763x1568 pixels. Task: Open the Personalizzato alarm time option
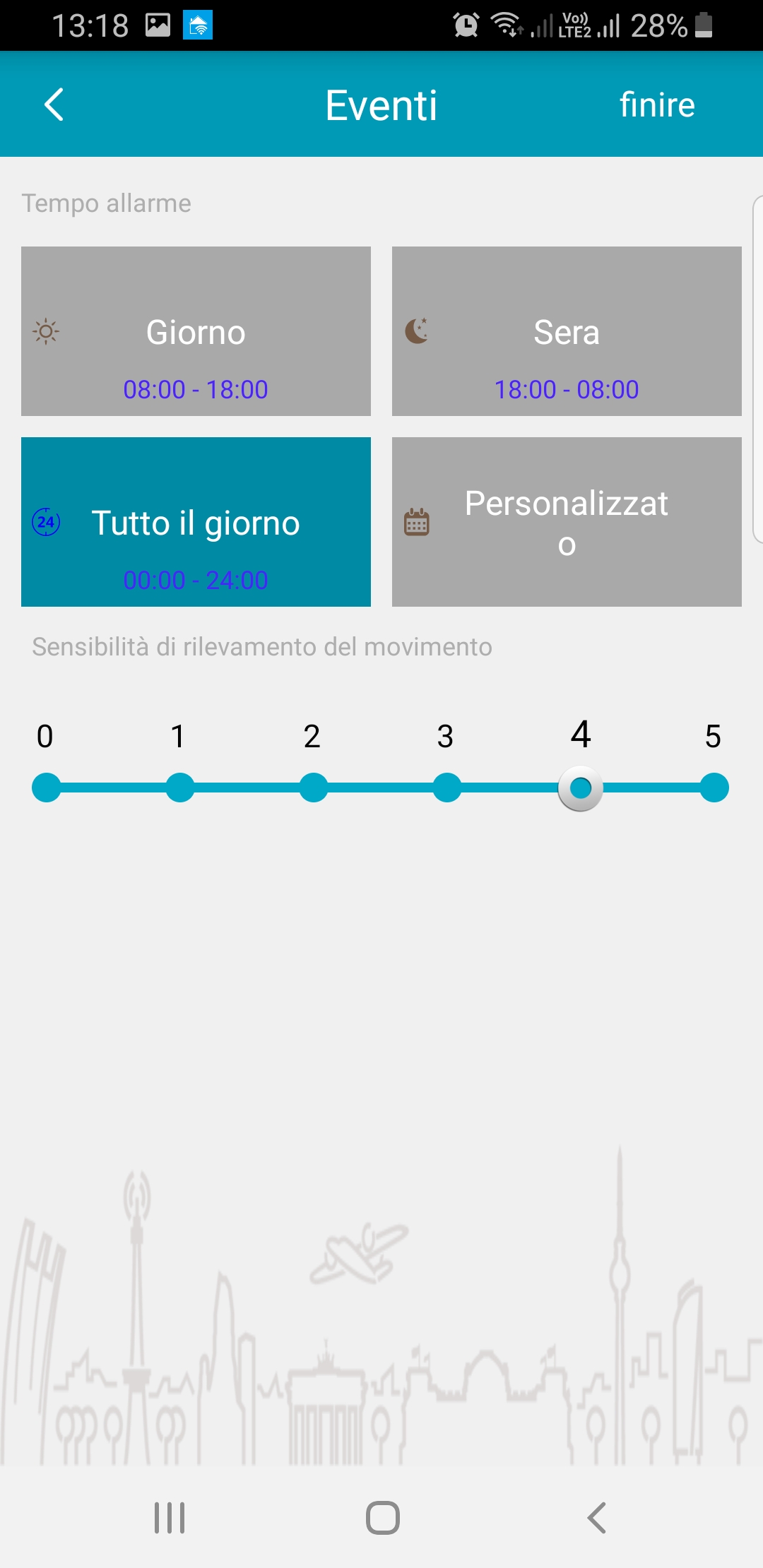(x=567, y=522)
